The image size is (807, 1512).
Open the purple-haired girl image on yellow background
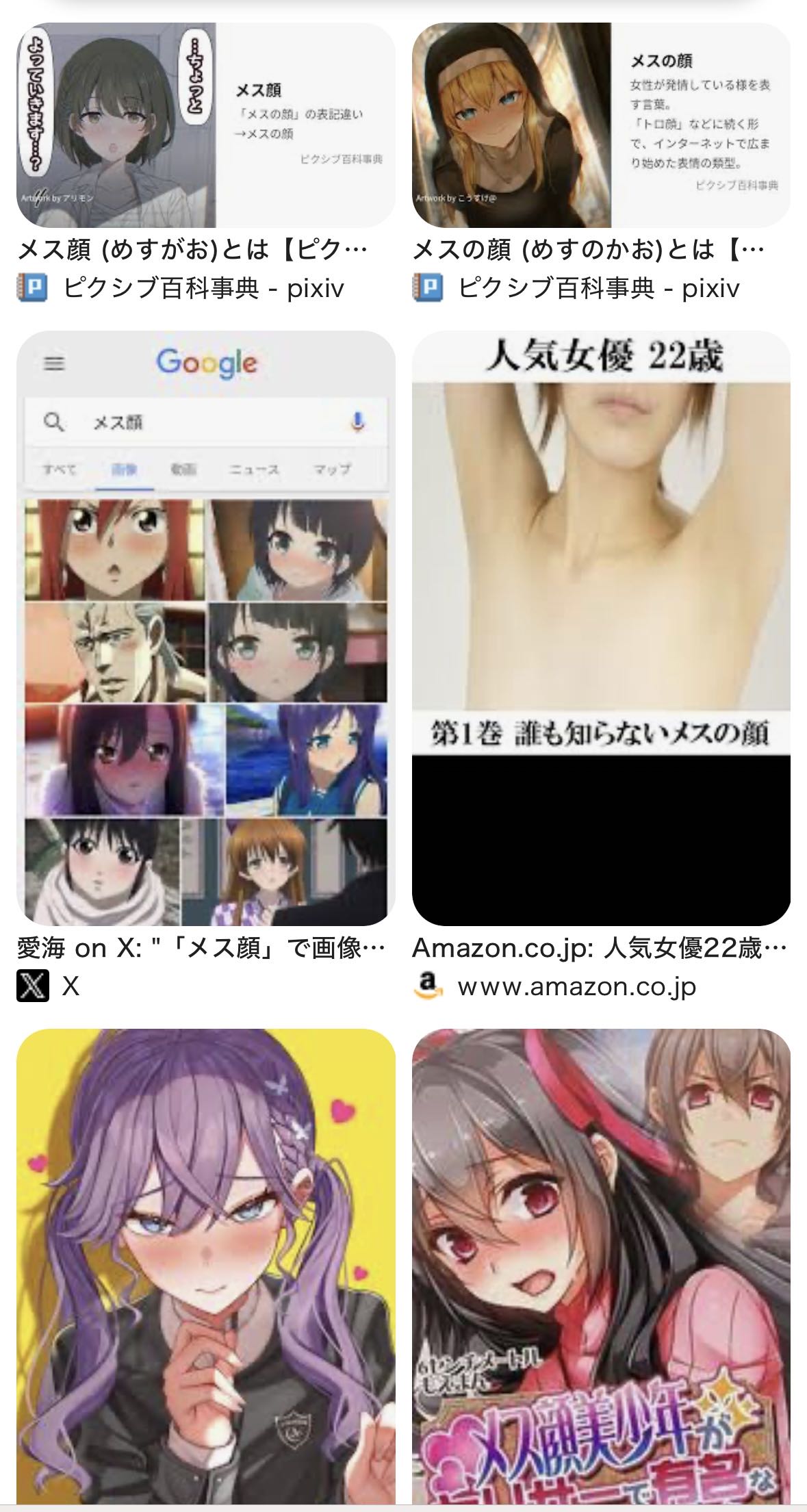pos(205,1265)
